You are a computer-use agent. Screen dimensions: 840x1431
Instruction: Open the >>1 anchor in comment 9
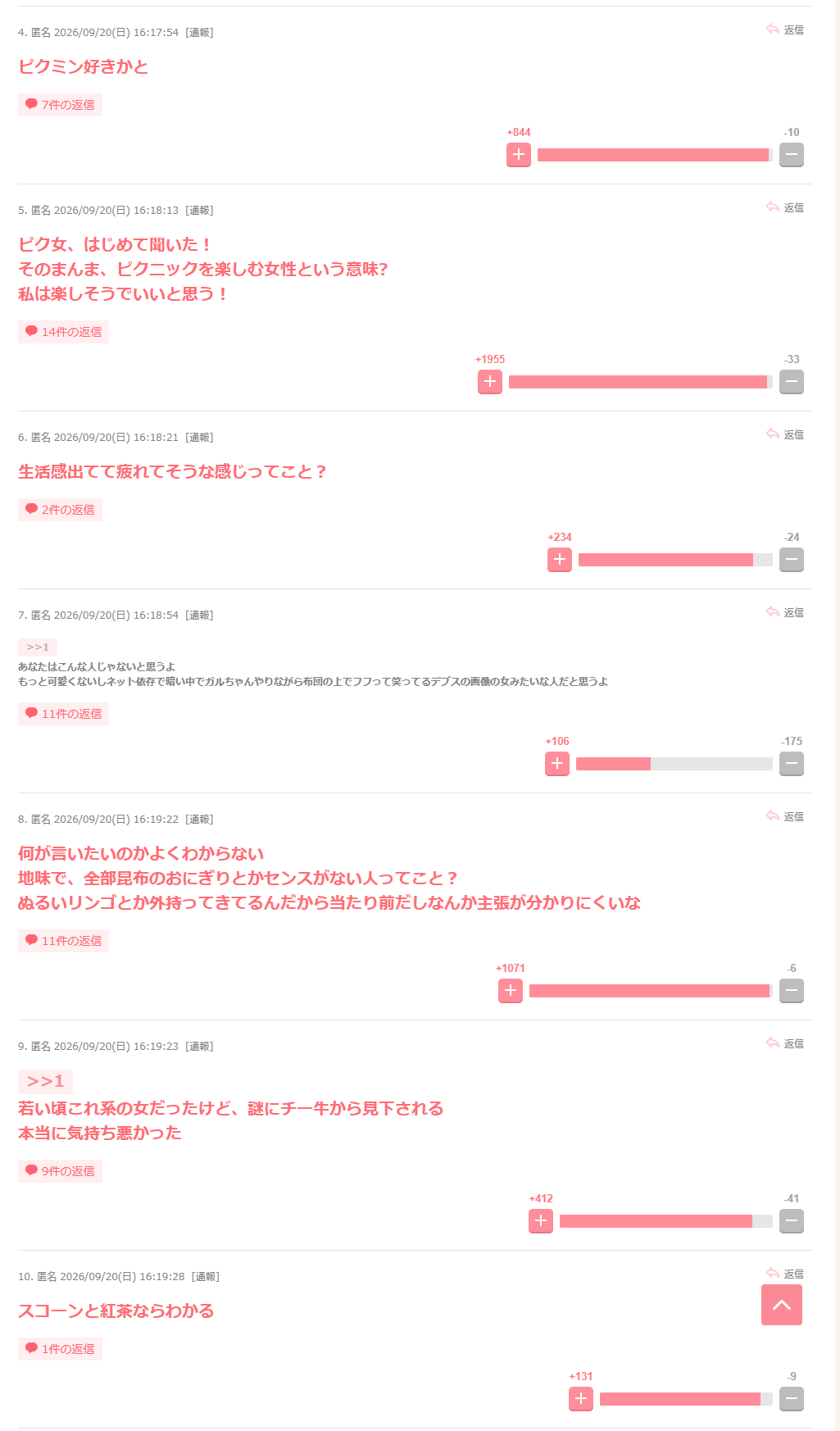[x=45, y=1082]
